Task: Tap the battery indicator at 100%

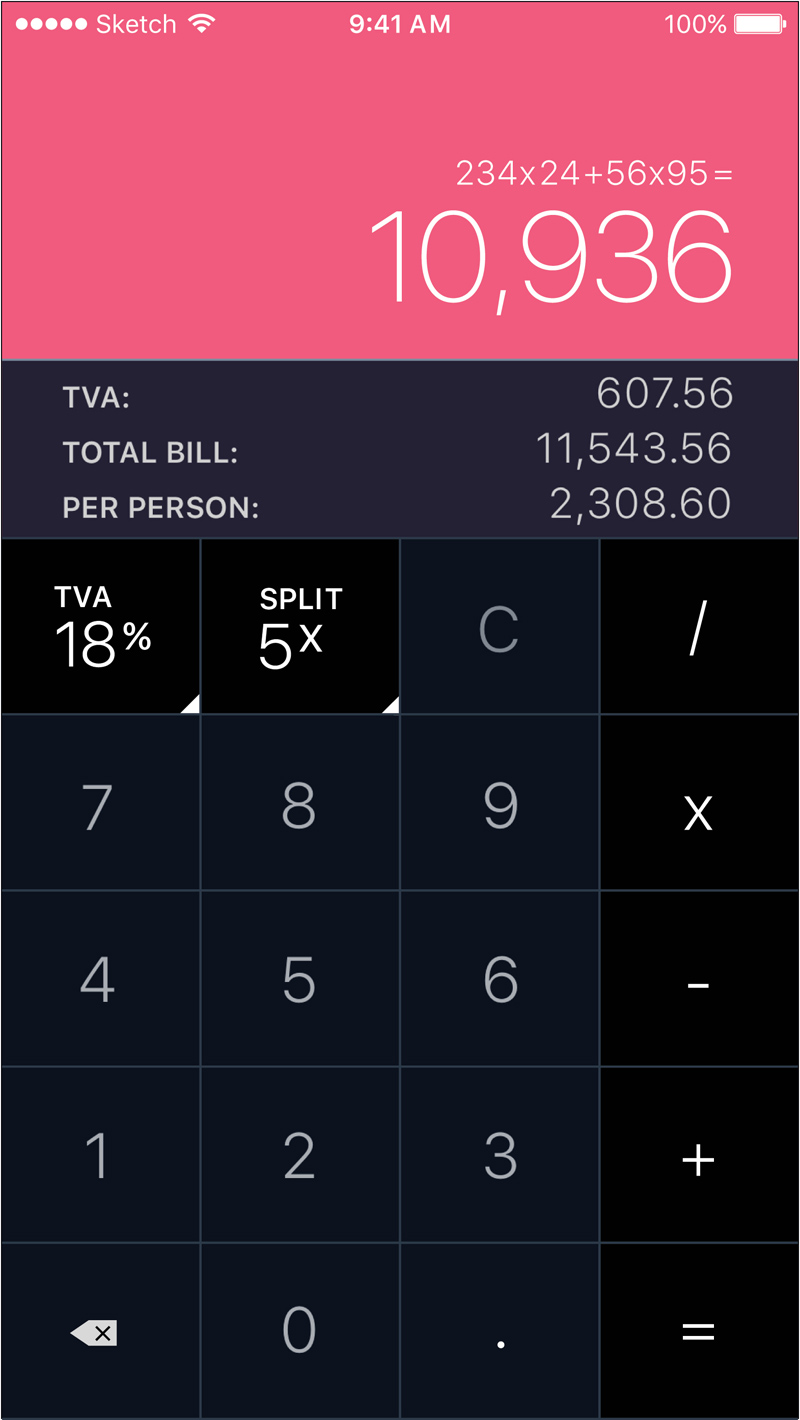Action: point(757,22)
